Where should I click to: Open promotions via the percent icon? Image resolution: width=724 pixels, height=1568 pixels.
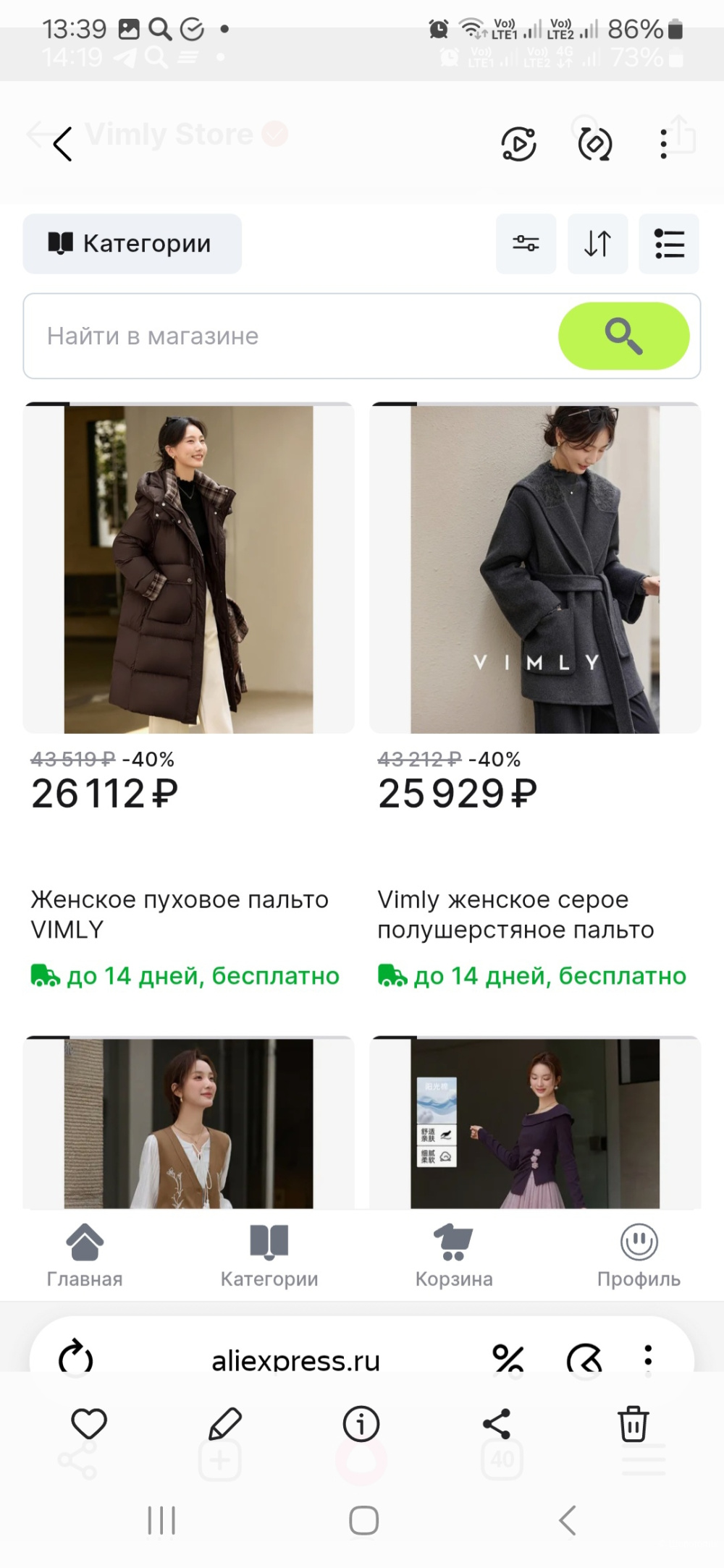pyautogui.click(x=510, y=1359)
